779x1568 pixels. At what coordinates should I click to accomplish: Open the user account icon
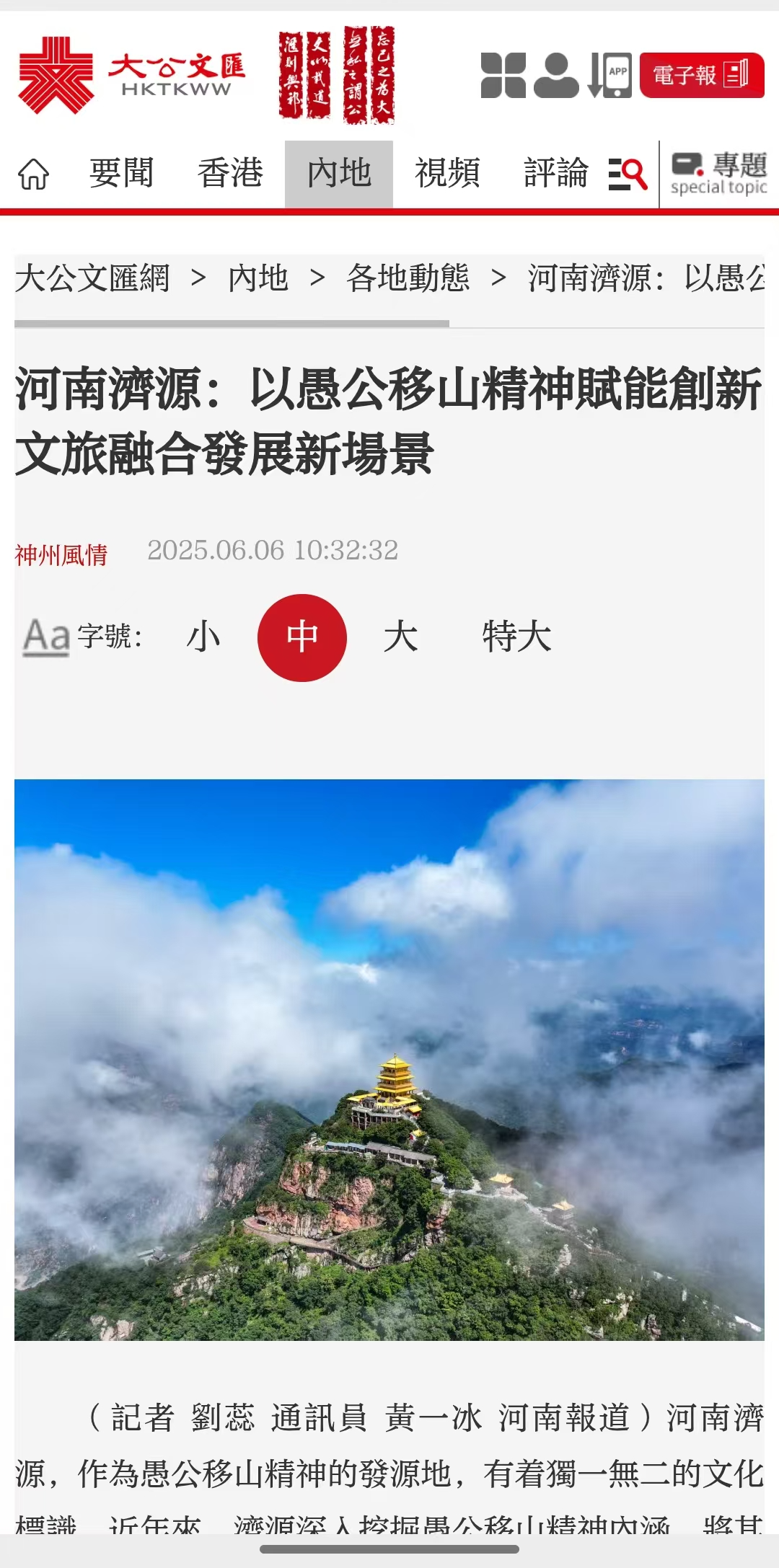[x=556, y=75]
